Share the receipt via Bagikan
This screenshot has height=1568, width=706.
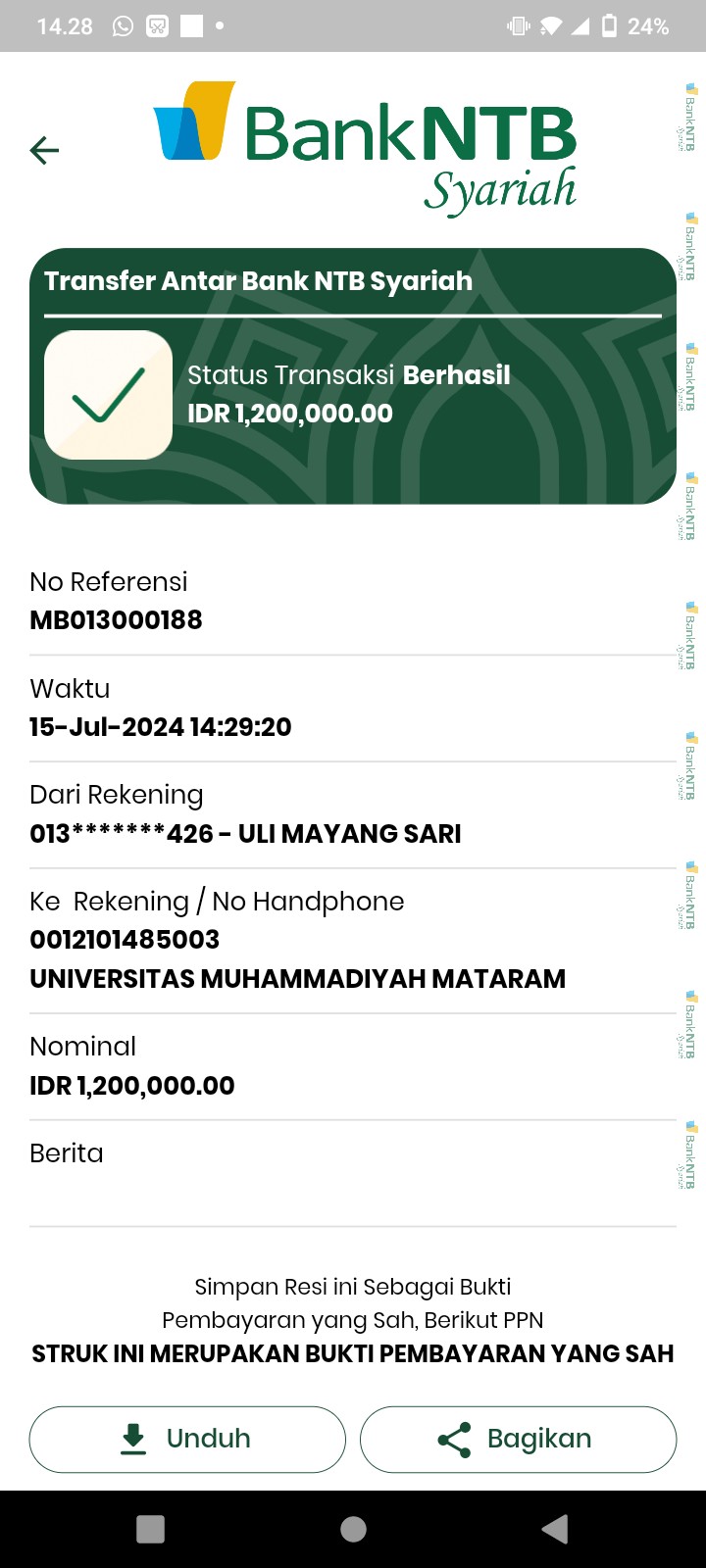coord(518,1439)
